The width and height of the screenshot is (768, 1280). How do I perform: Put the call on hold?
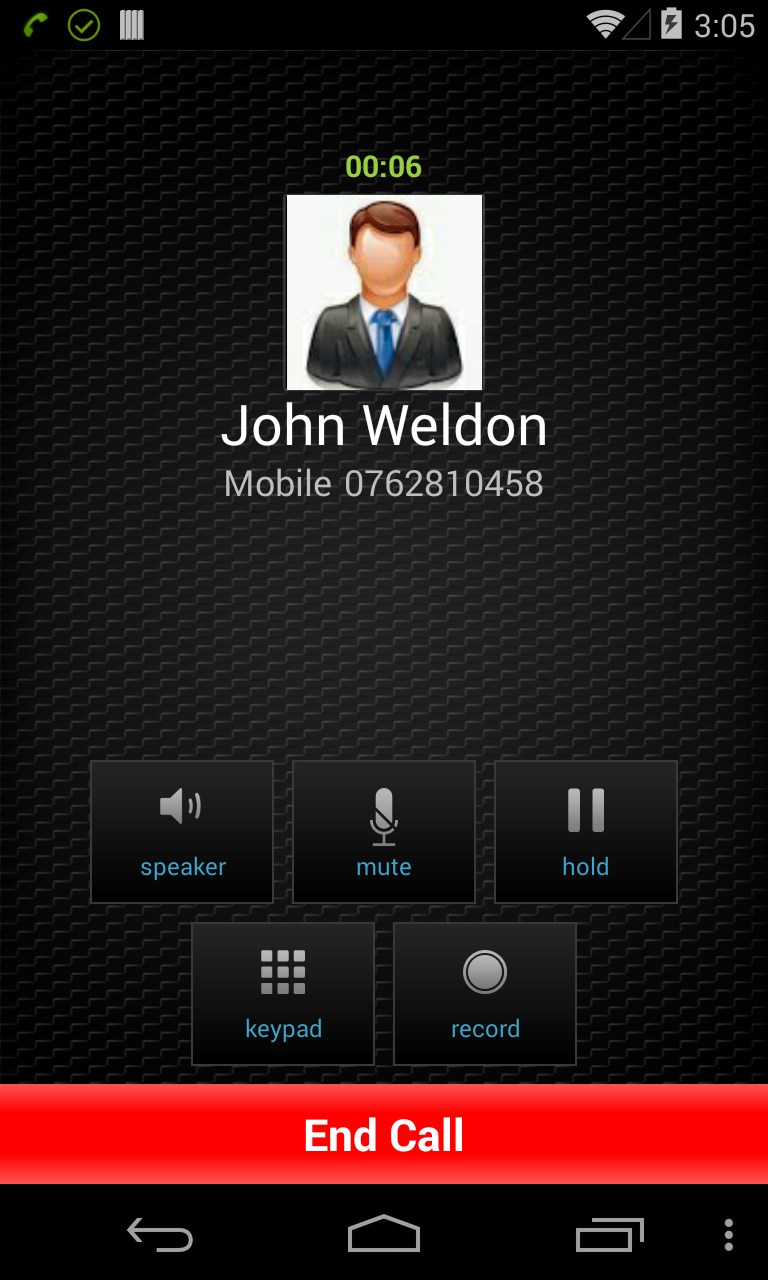(586, 831)
